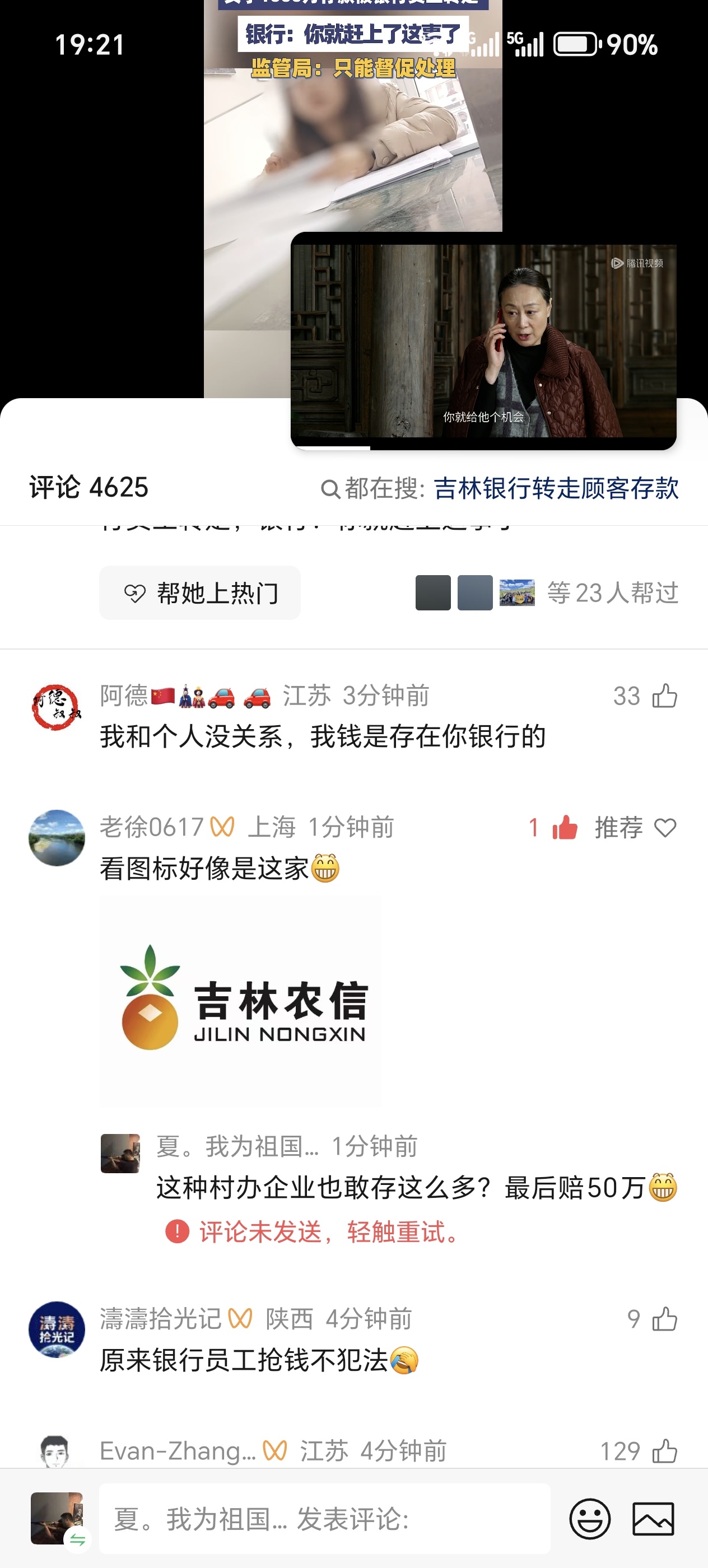Like 濤濤拾光记's comment

(664, 1319)
